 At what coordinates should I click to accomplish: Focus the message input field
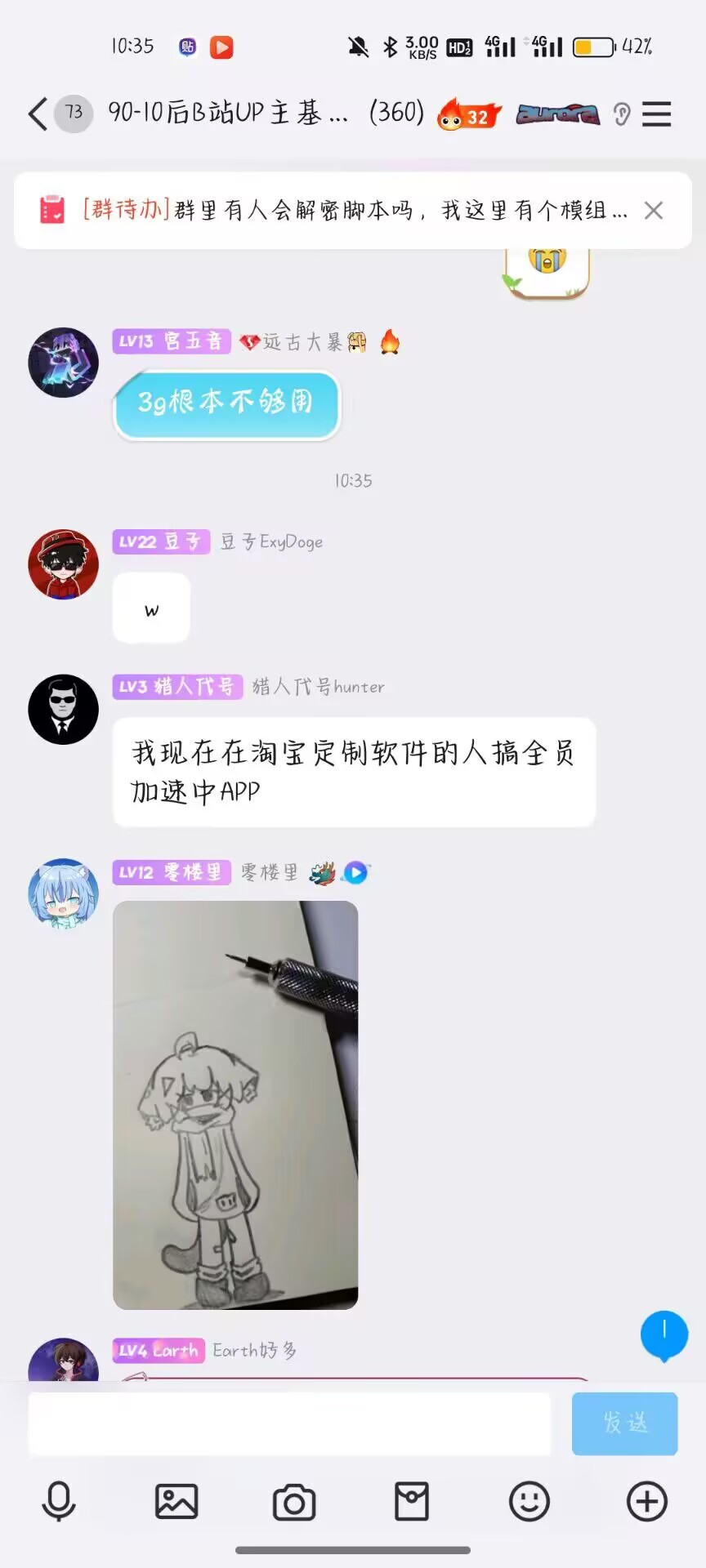pos(289,1424)
